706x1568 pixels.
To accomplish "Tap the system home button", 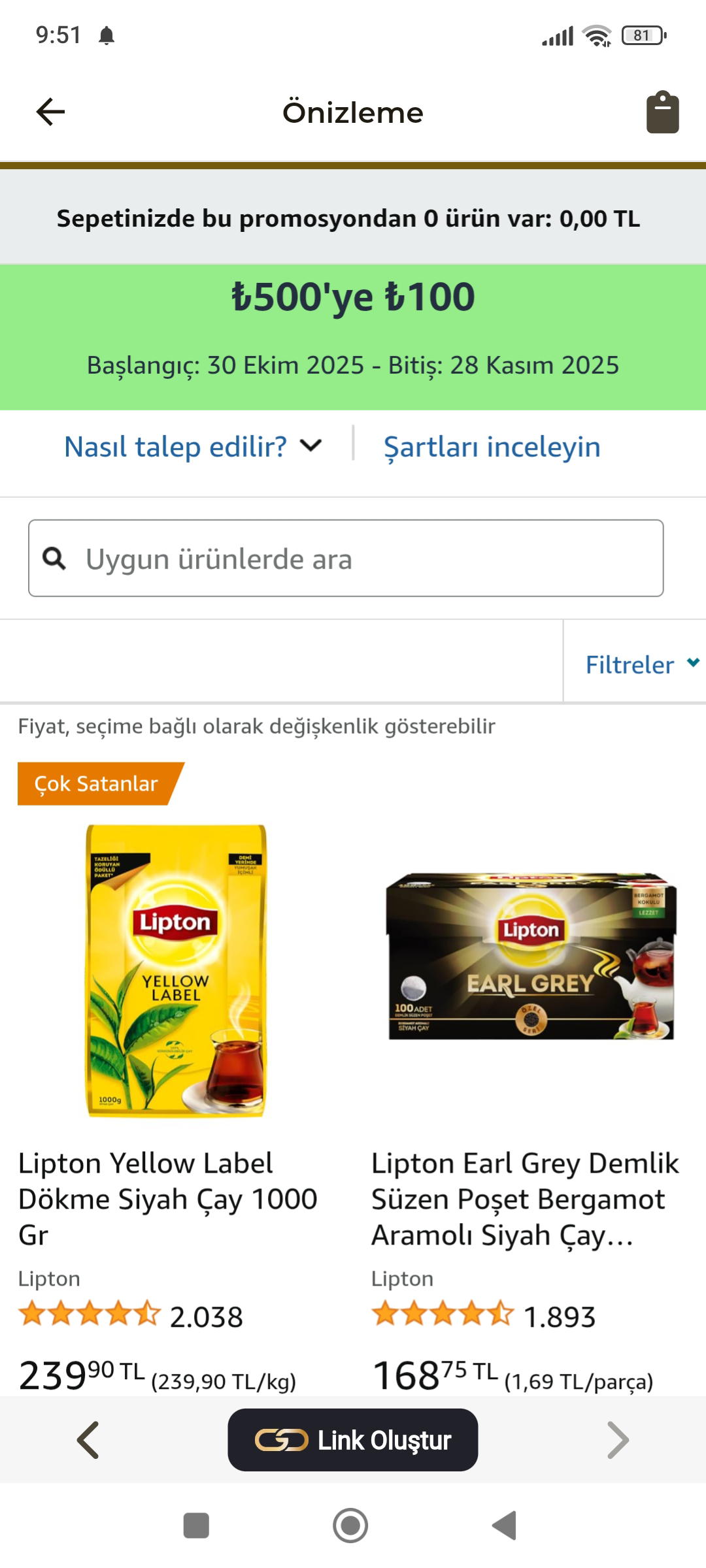I will tap(350, 1526).
